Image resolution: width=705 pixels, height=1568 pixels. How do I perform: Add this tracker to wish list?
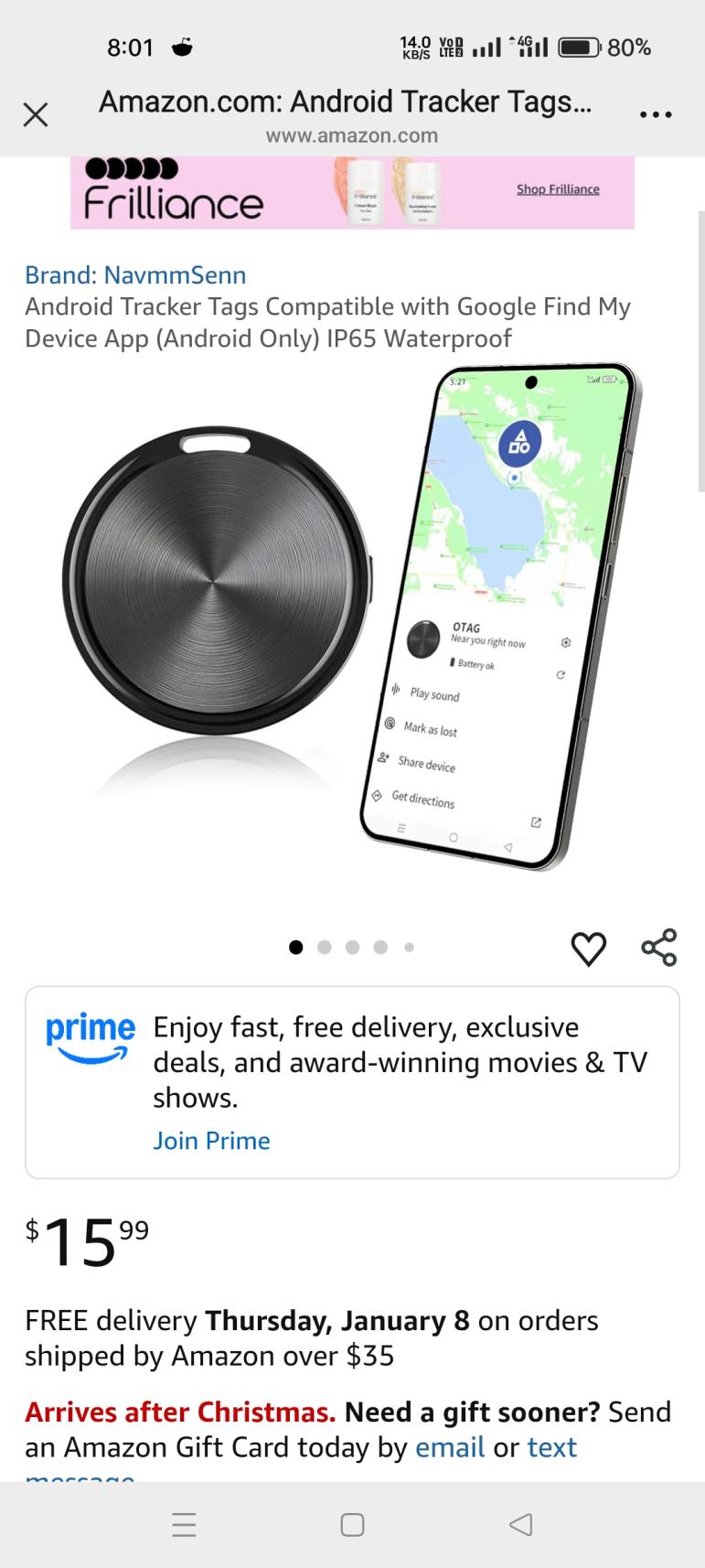point(588,949)
